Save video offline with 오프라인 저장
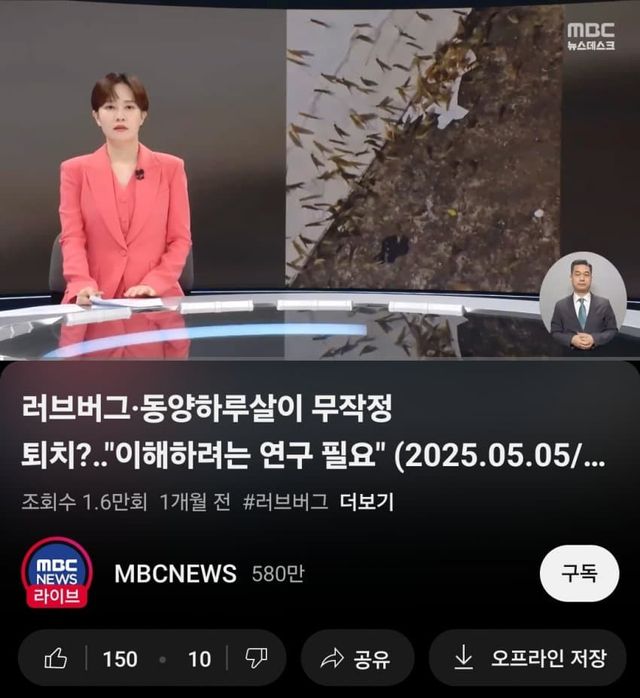 point(531,658)
